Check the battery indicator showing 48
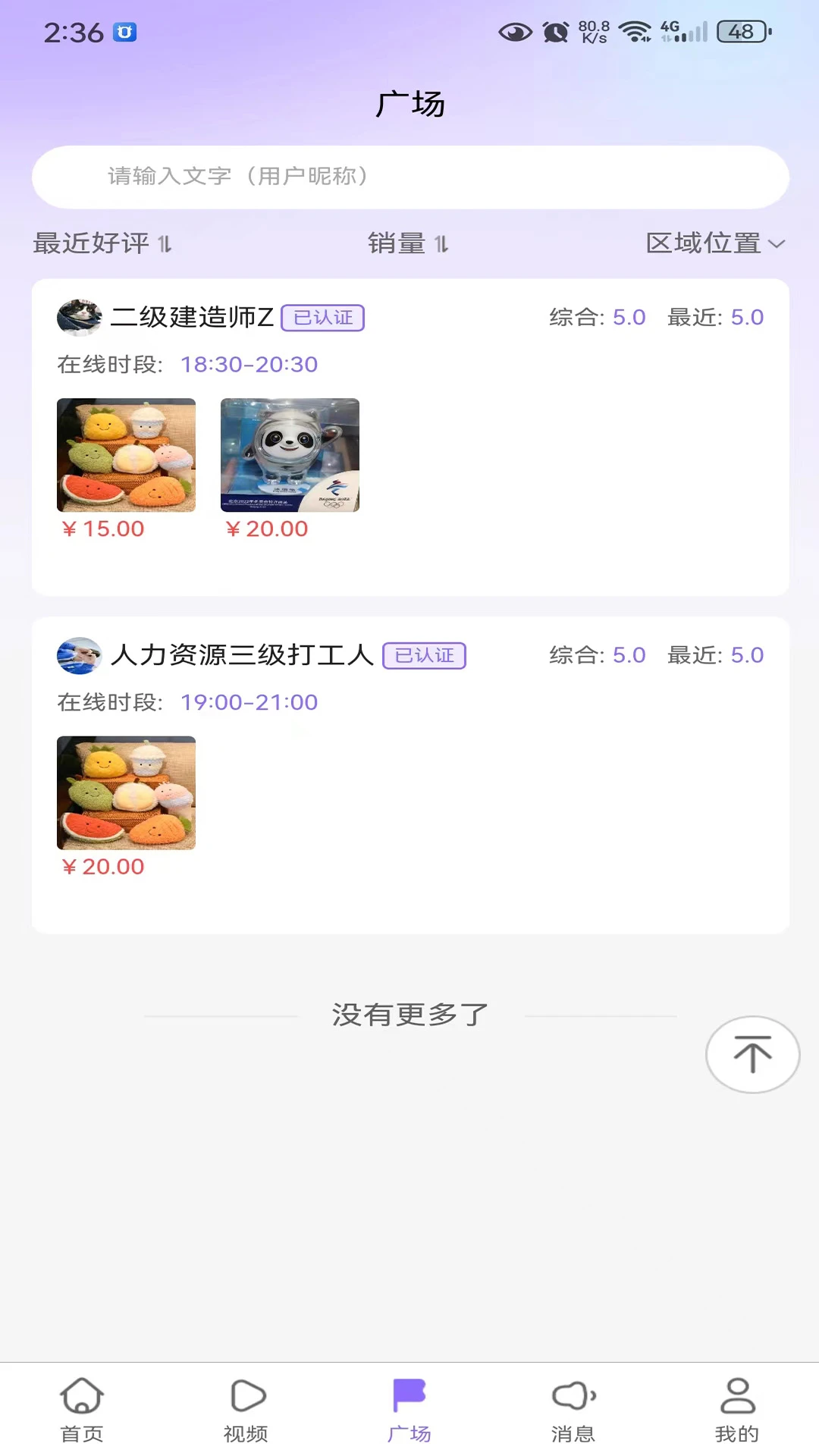 point(741,32)
